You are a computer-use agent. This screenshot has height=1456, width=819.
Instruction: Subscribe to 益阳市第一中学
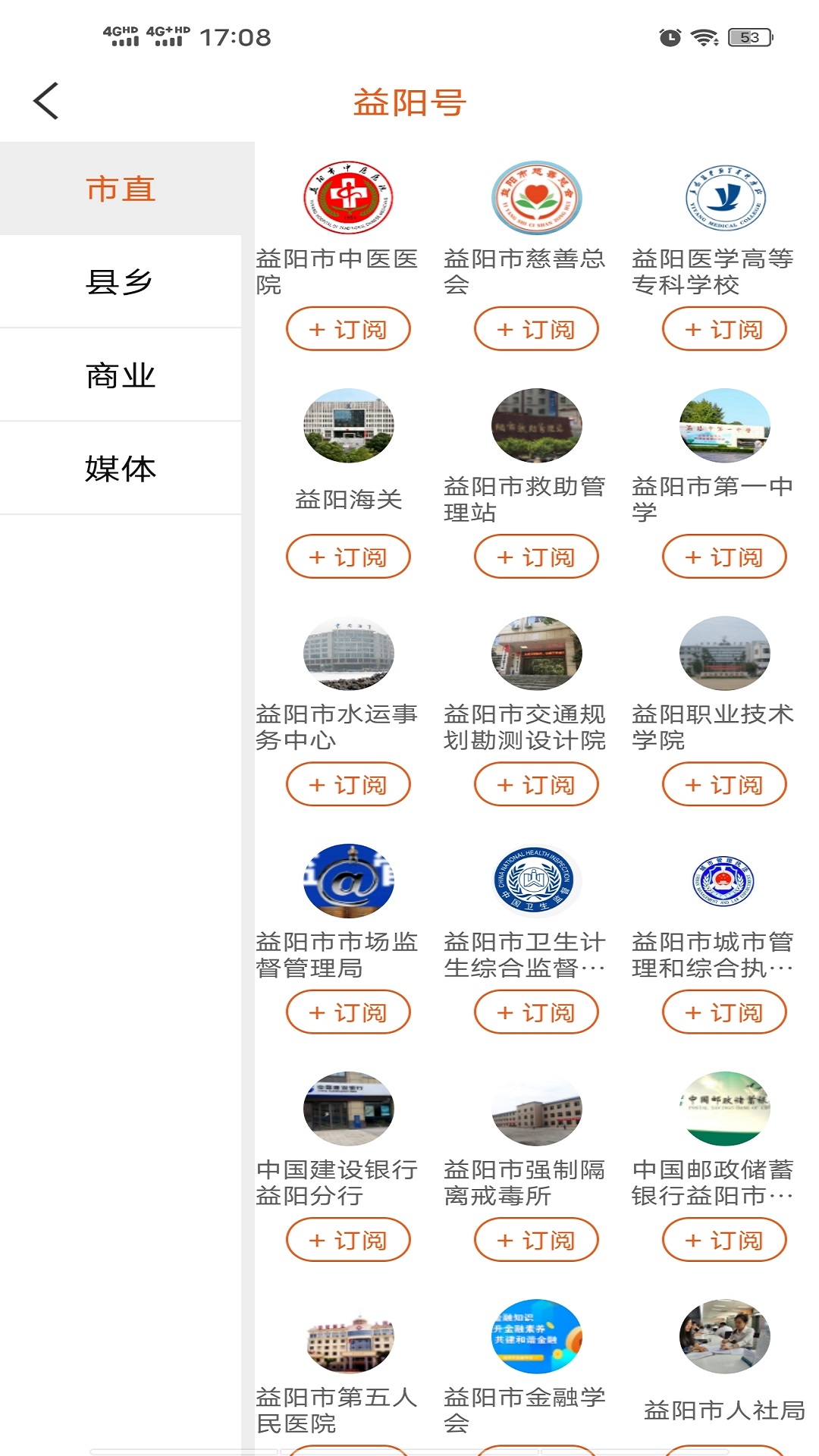[724, 557]
